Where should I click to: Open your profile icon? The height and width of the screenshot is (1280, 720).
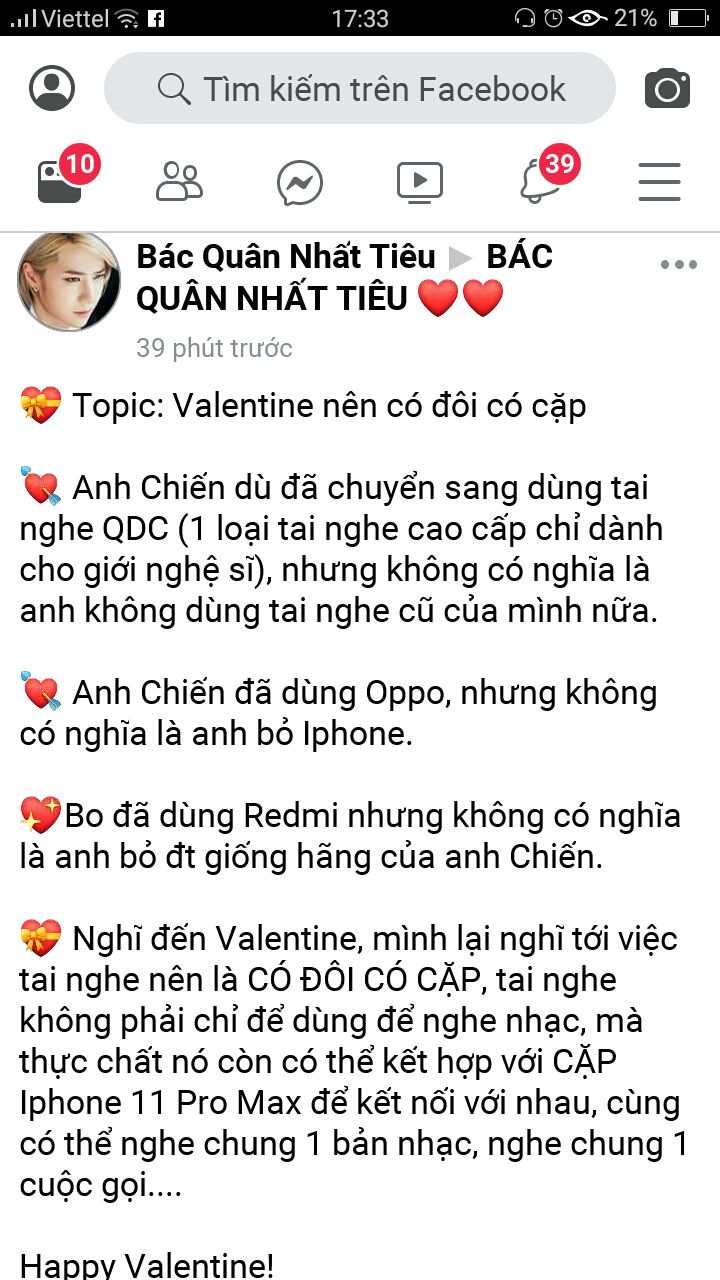[x=52, y=88]
